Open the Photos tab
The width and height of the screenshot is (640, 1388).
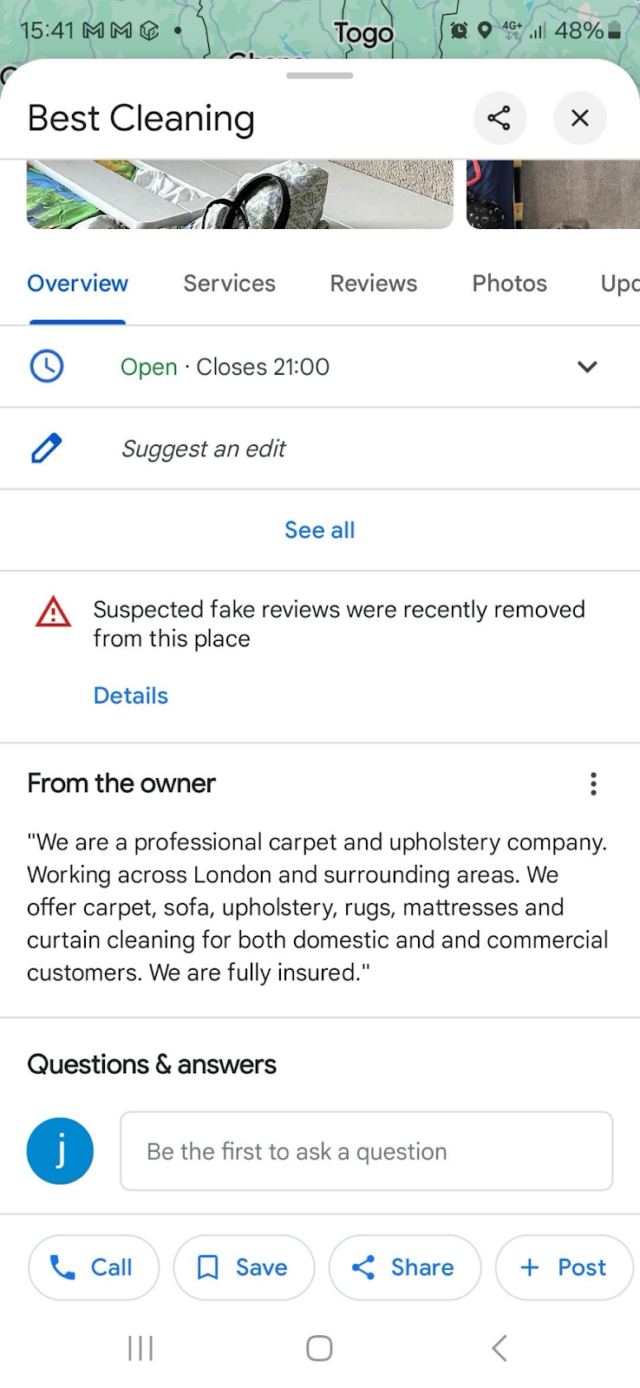pos(509,283)
